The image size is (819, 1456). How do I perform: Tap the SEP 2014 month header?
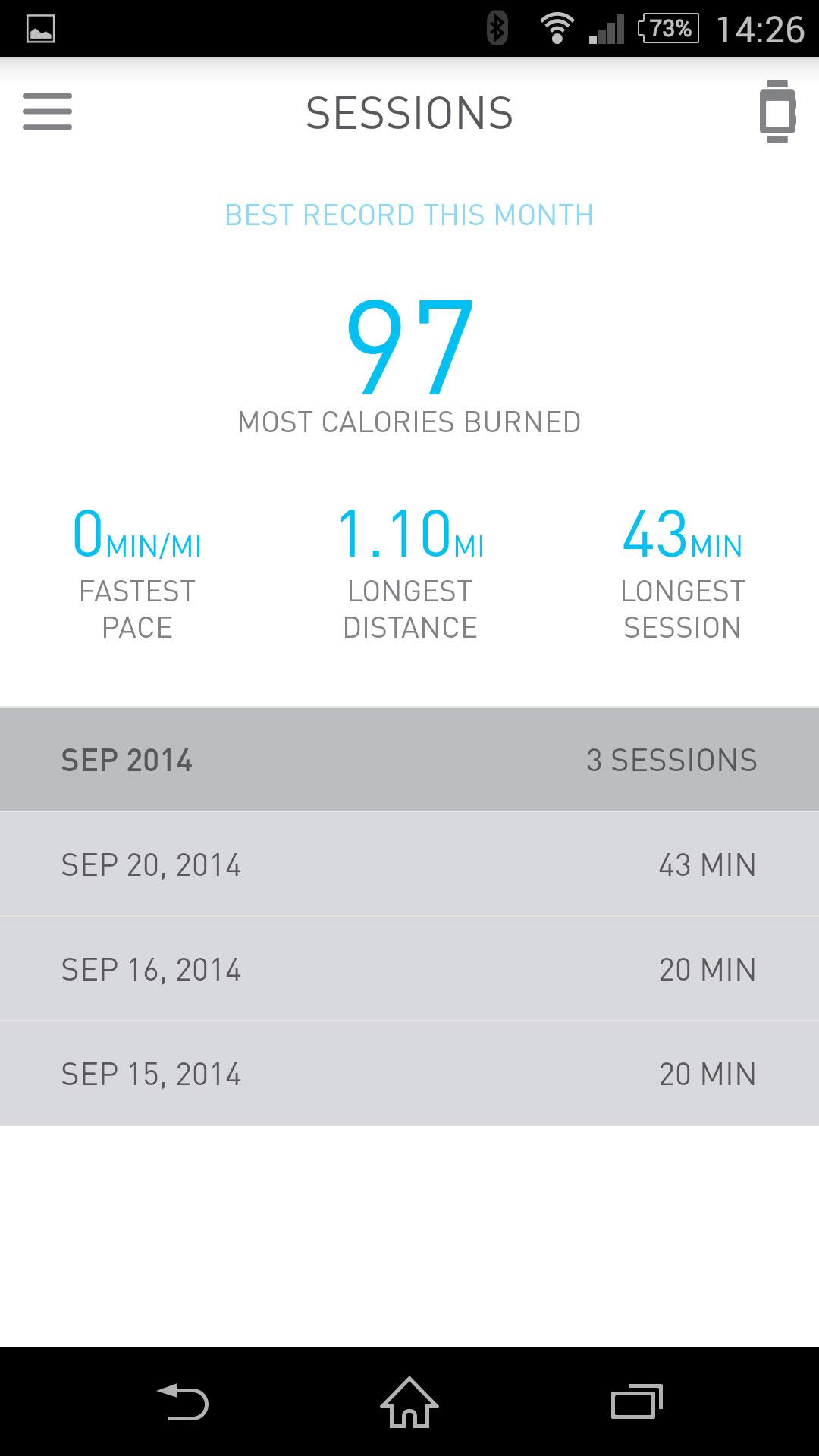tap(409, 760)
